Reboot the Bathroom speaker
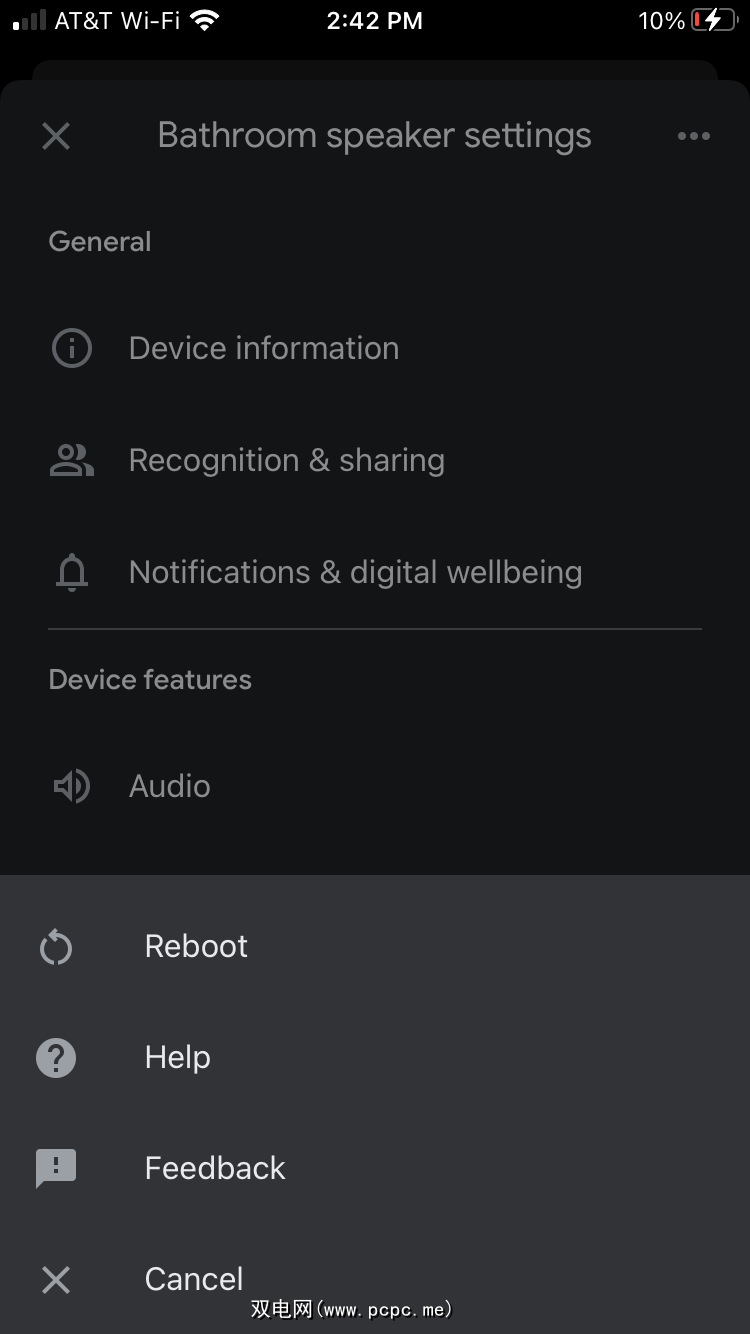The height and width of the screenshot is (1334, 750). pos(196,946)
